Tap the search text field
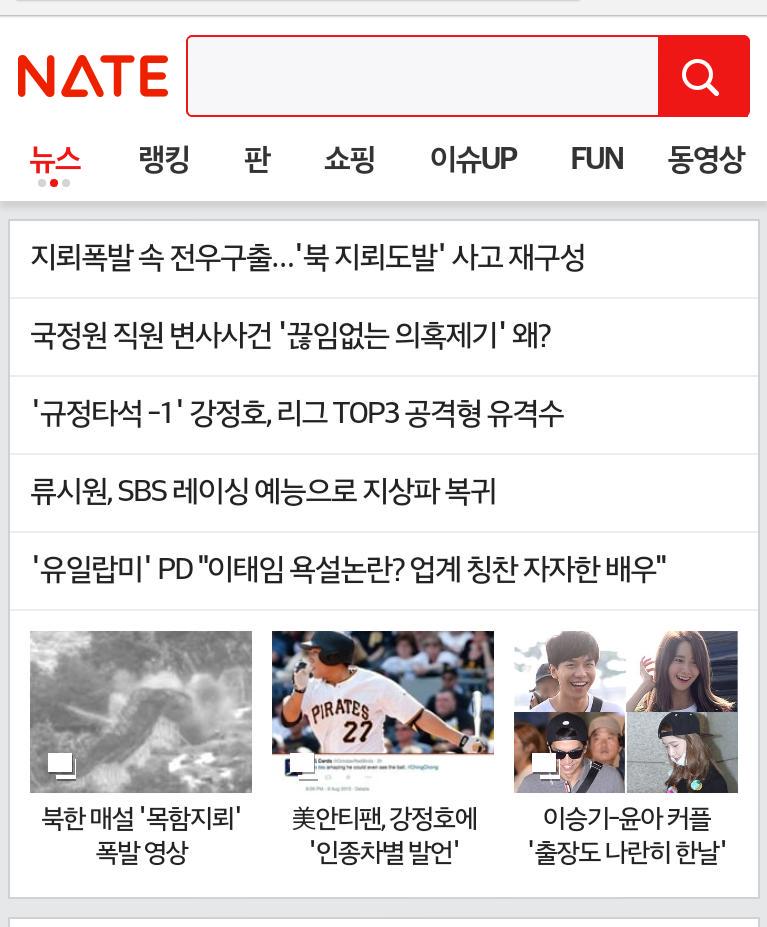 click(x=422, y=76)
